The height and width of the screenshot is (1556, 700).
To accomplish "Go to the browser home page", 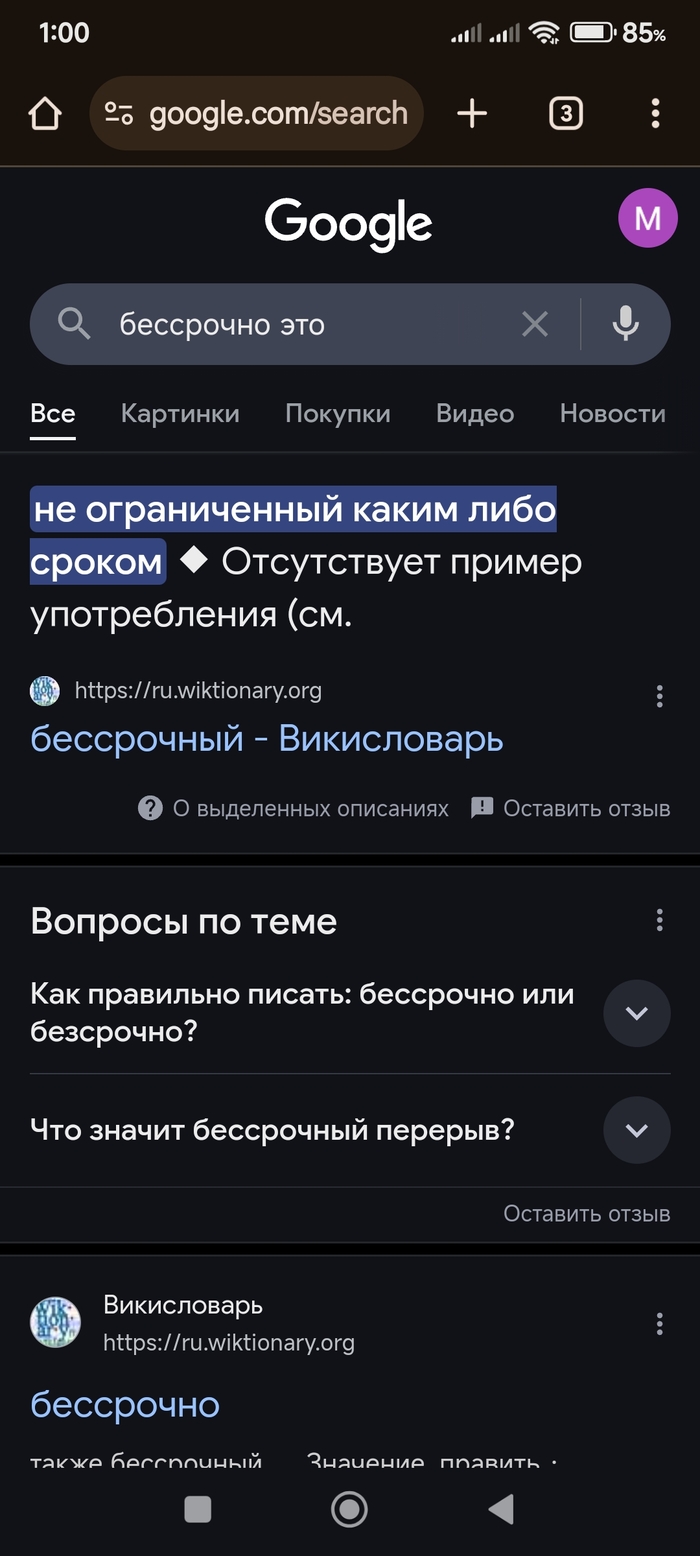I will (x=45, y=114).
